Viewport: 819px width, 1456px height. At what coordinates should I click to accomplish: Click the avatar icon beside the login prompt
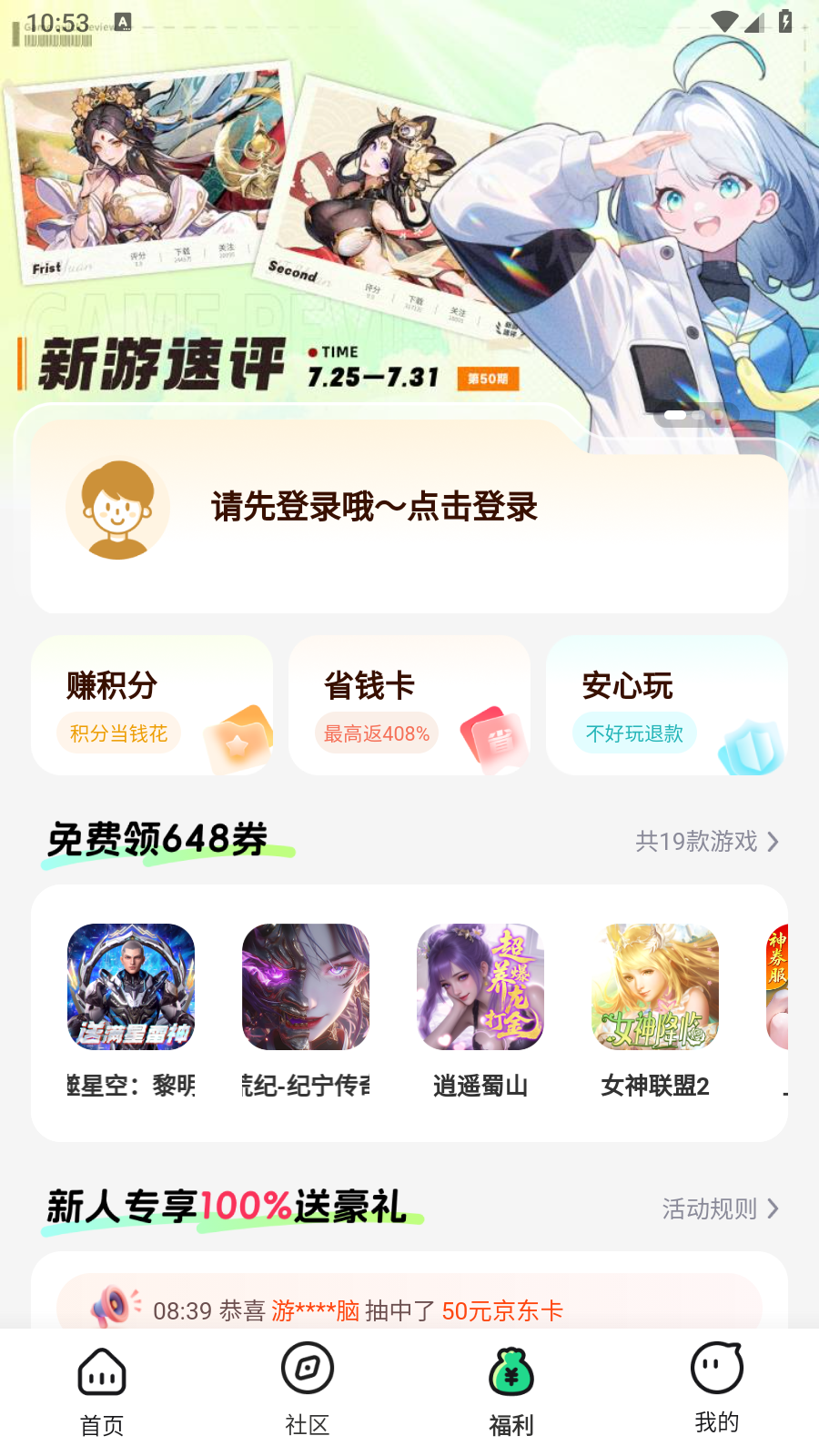pyautogui.click(x=117, y=508)
